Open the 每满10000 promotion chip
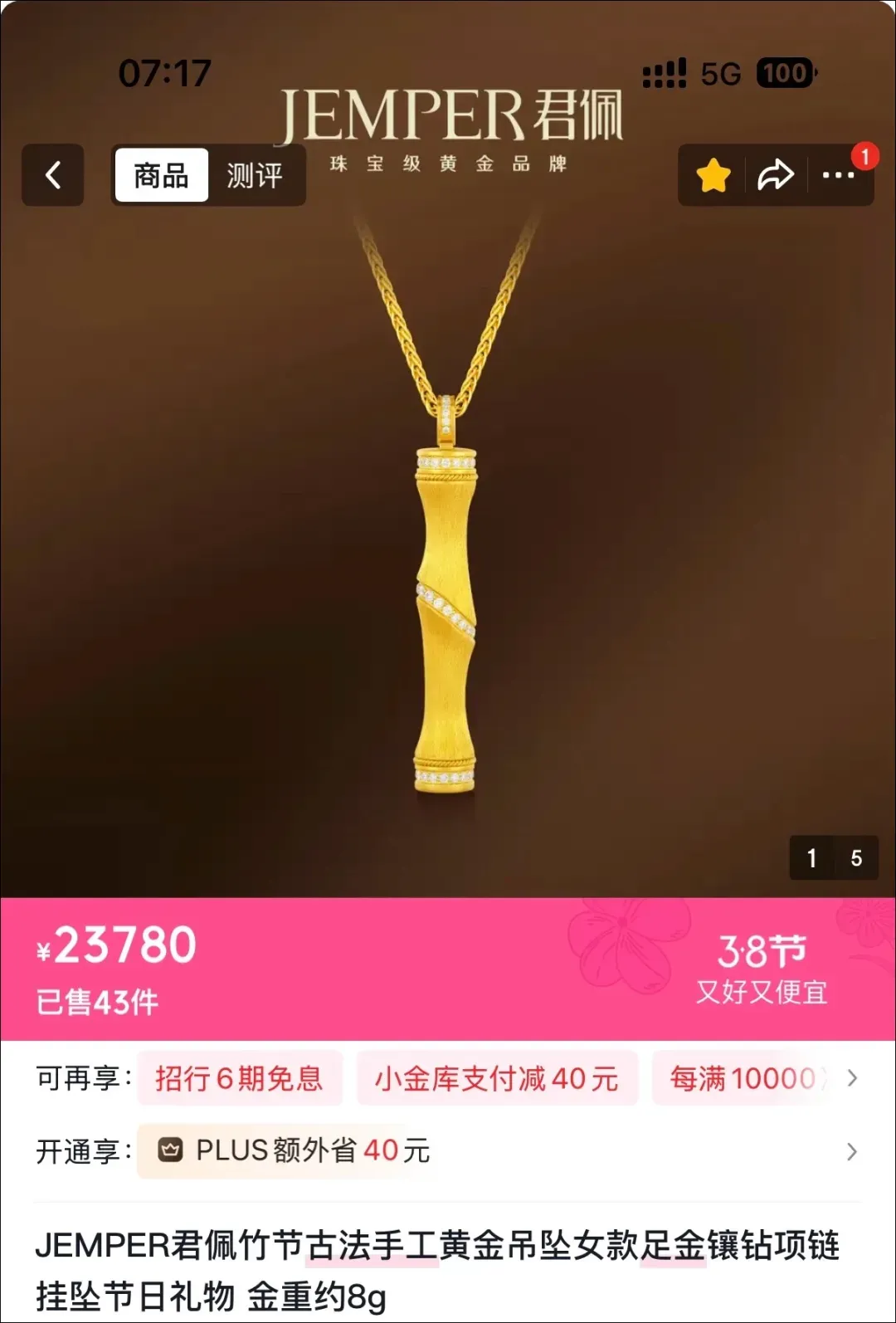The width and height of the screenshot is (896, 1323). 743,1078
